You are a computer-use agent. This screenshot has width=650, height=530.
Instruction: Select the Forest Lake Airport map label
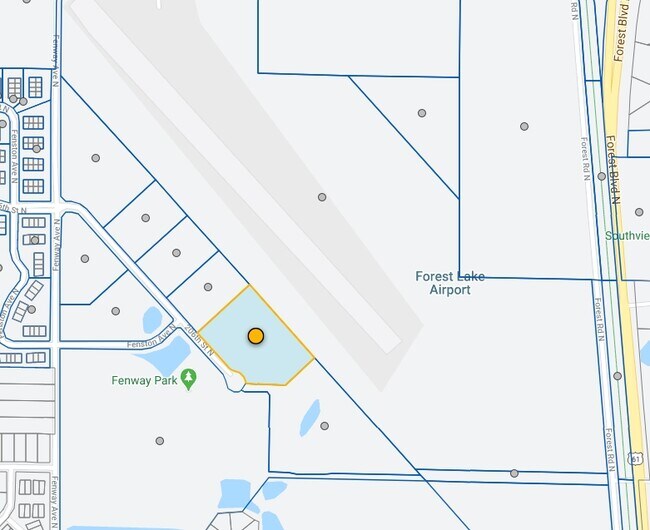450,283
